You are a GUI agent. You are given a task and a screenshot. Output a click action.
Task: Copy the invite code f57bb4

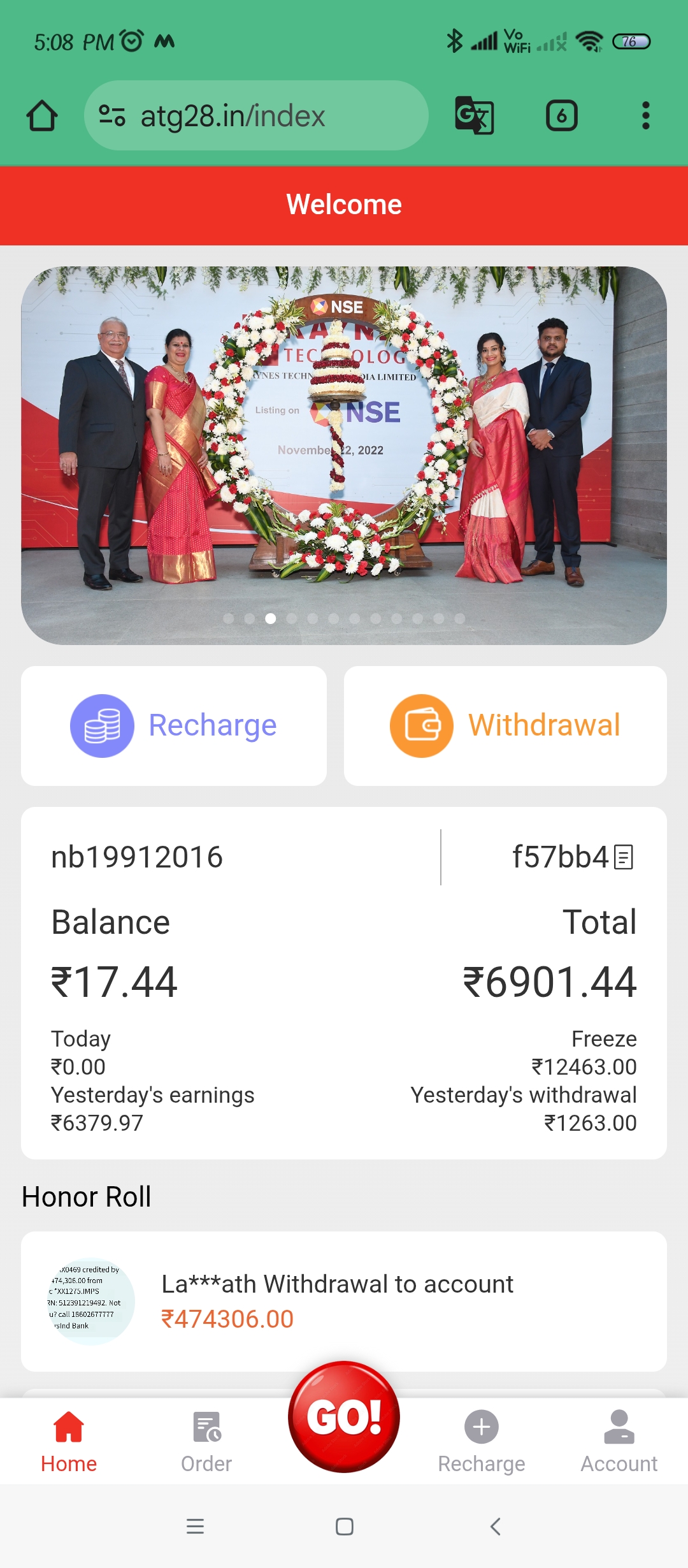point(624,857)
